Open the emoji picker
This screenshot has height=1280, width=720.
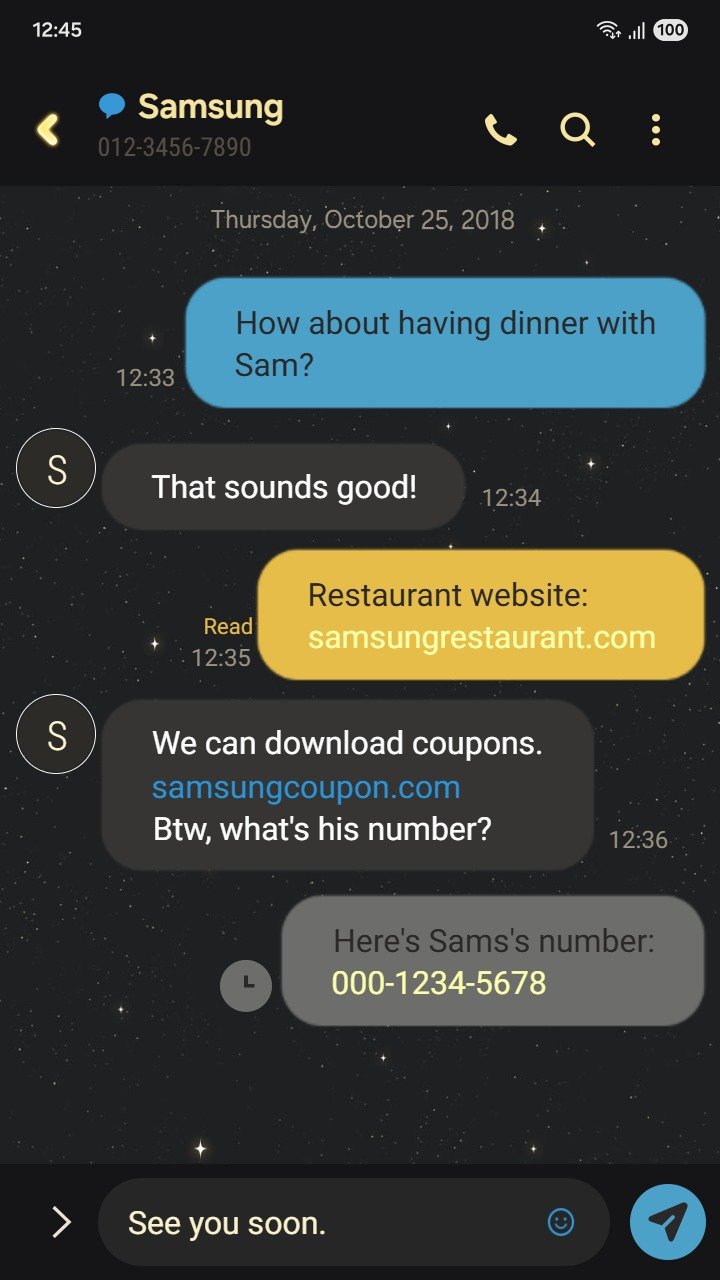click(x=561, y=1221)
